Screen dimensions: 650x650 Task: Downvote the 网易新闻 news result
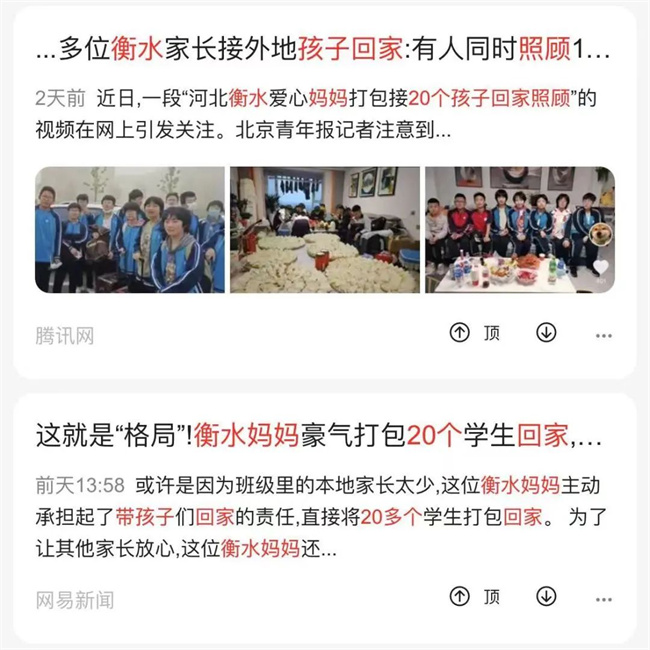pos(546,597)
